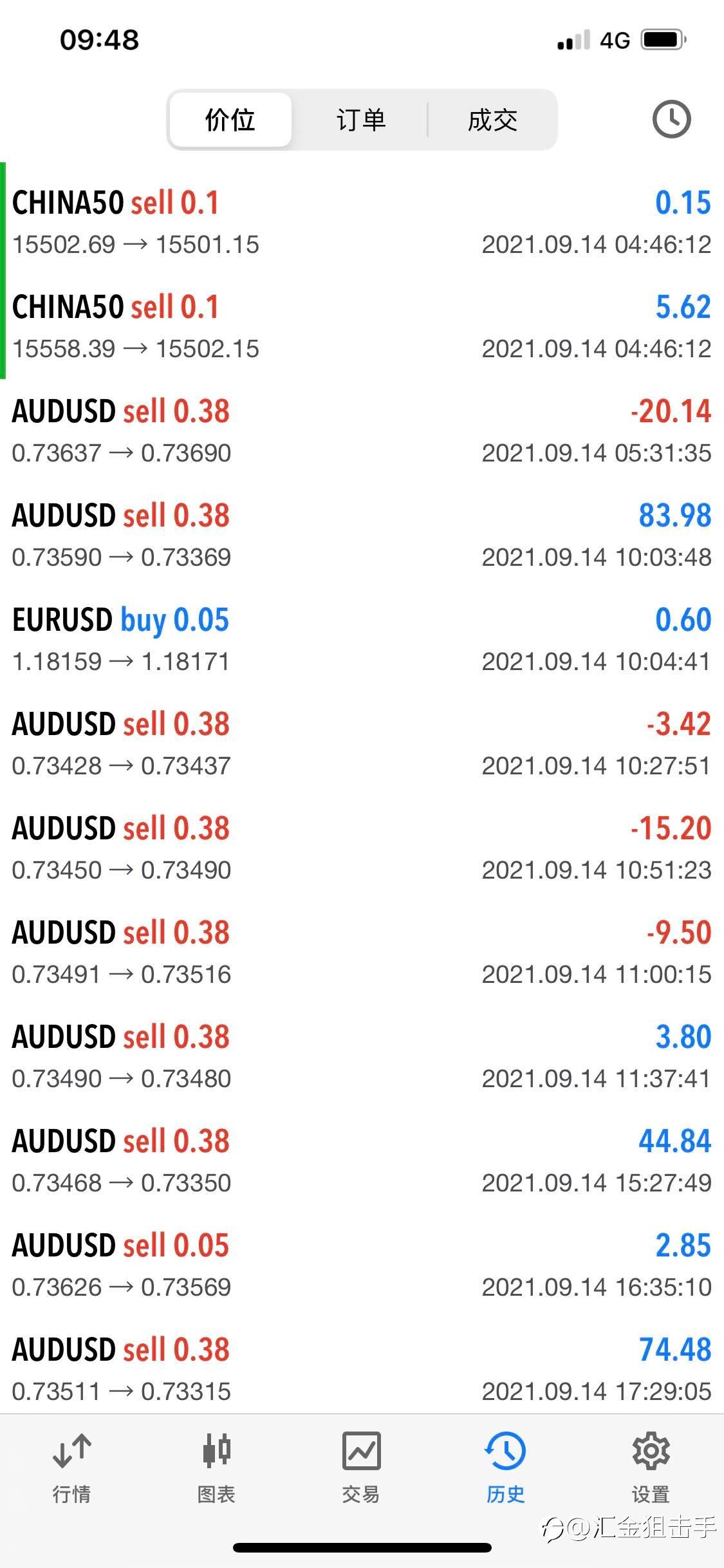The height and width of the screenshot is (1568, 724).
Task: Open the AUDUSD sell 0.05 trade
Action: 362,1265
